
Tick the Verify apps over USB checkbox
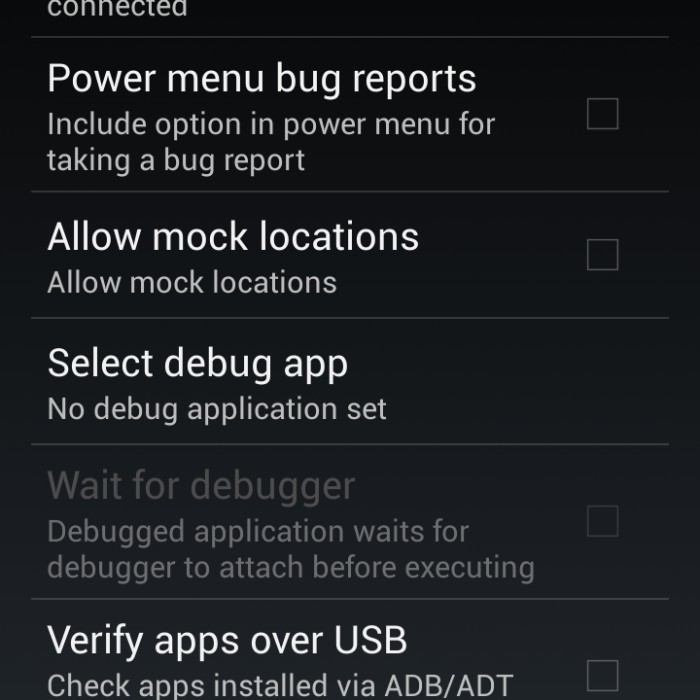[x=602, y=674]
